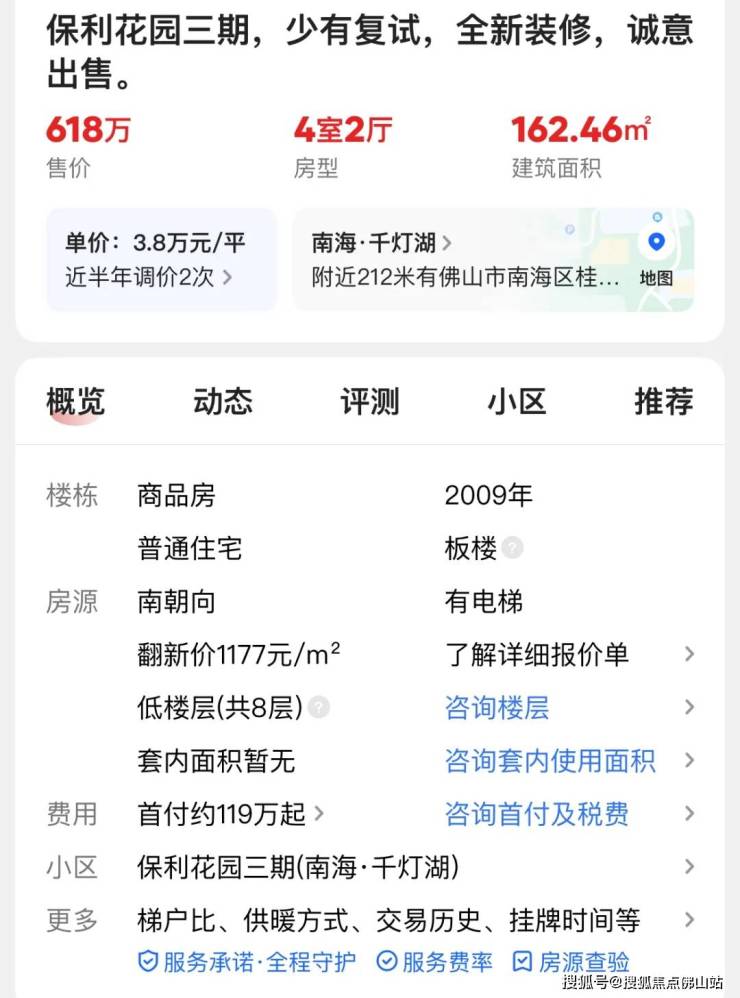Check the 服务费率 link
Image resolution: width=740 pixels, height=998 pixels.
pyautogui.click(x=435, y=962)
